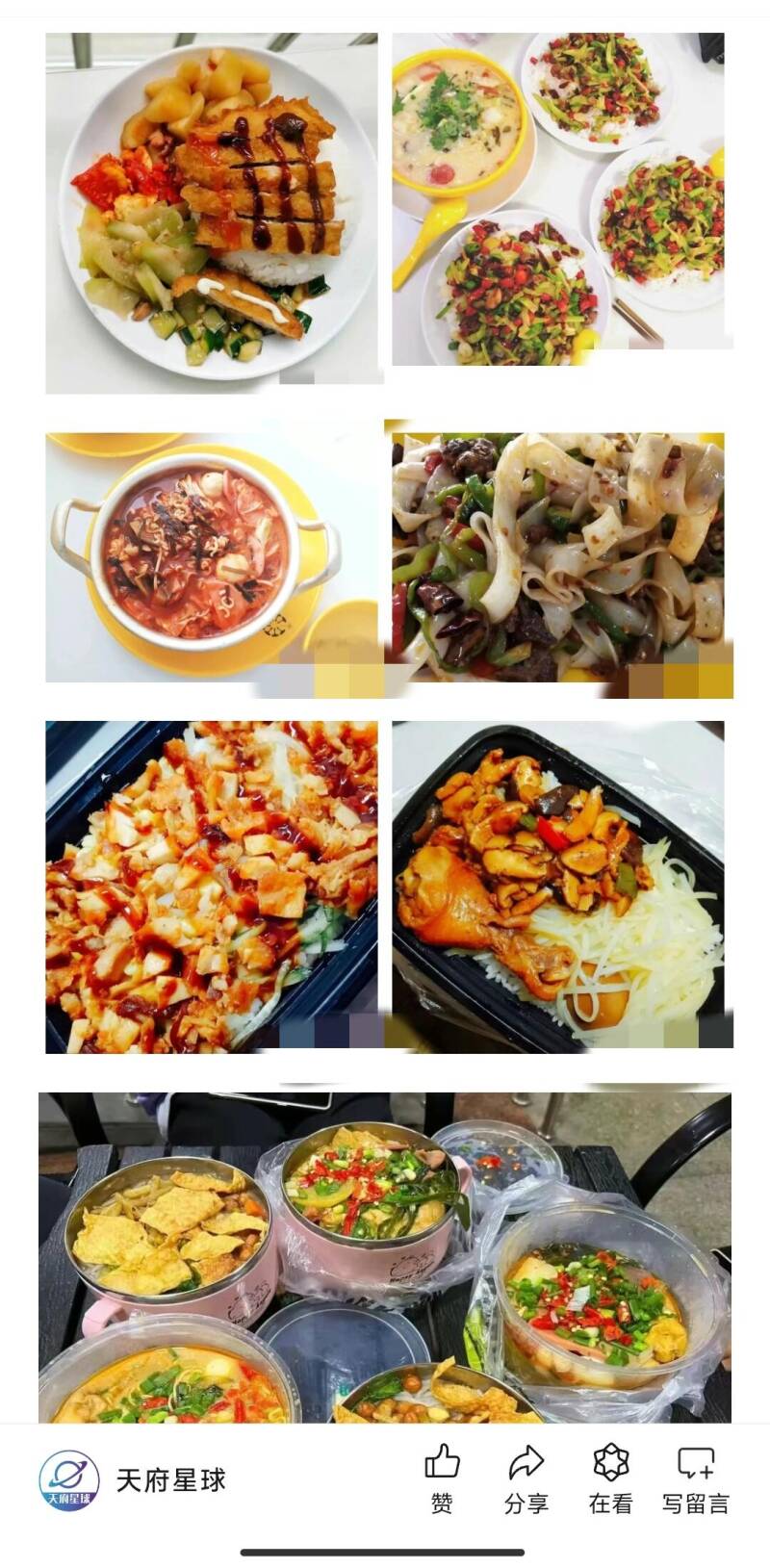Write a comment with 写留言
Viewport: 770px width, 1568px height.
(x=696, y=1479)
